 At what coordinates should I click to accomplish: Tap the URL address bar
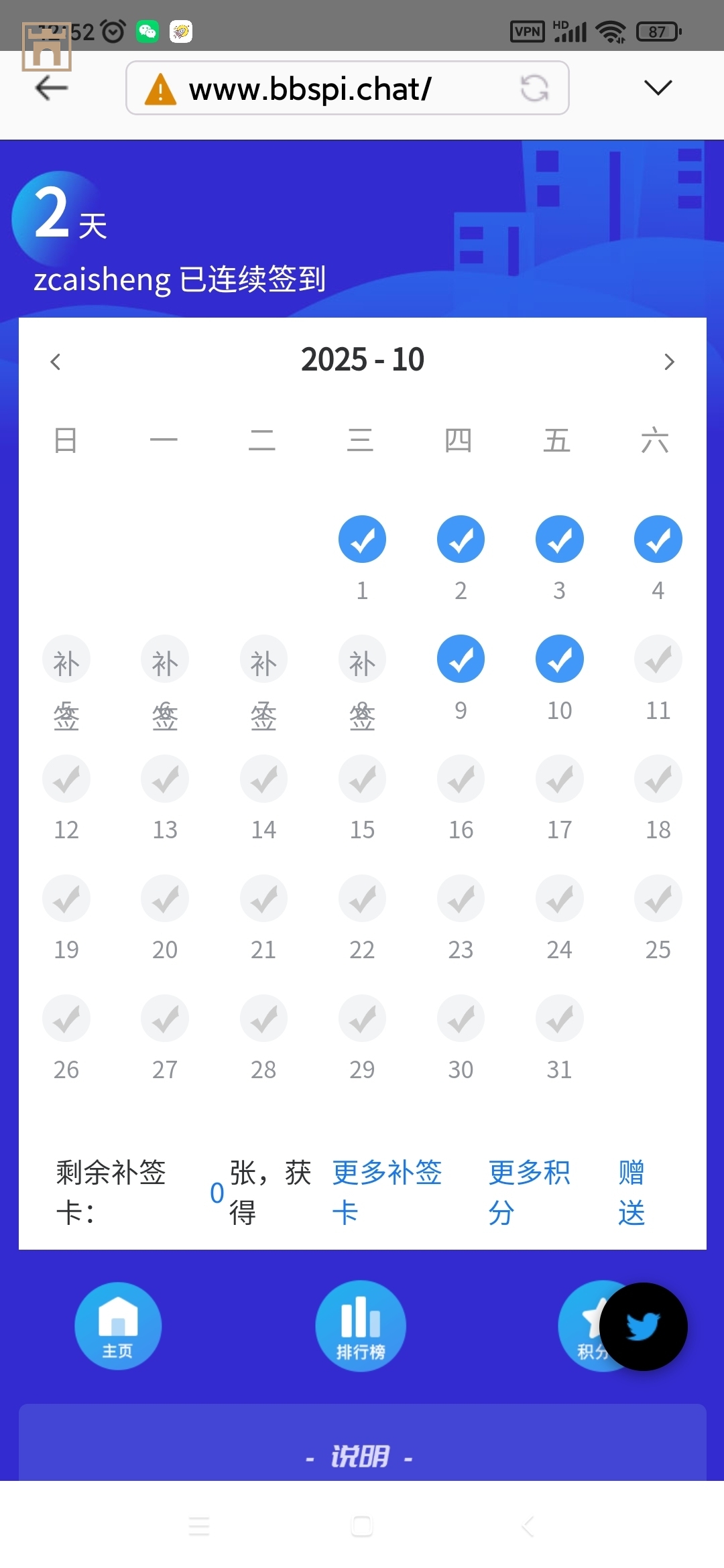pyautogui.click(x=322, y=88)
